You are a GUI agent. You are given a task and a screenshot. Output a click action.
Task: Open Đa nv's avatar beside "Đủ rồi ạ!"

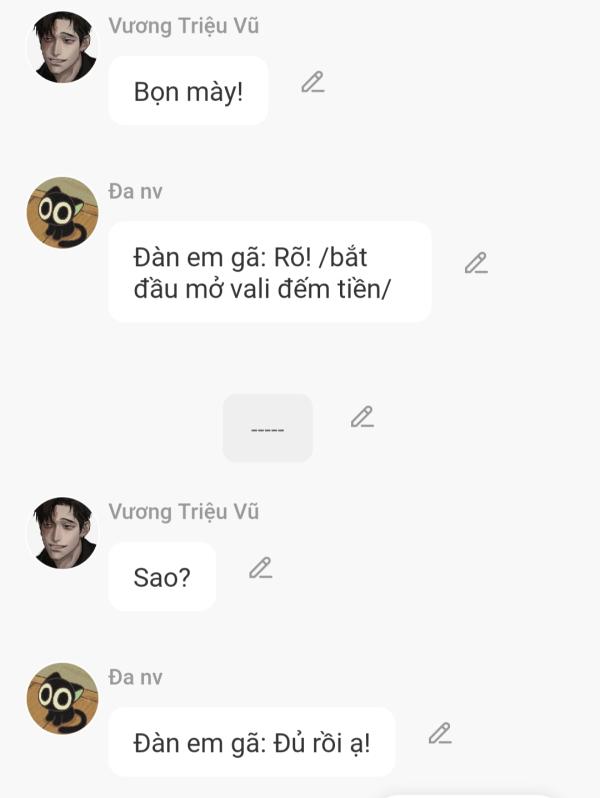pos(62,698)
